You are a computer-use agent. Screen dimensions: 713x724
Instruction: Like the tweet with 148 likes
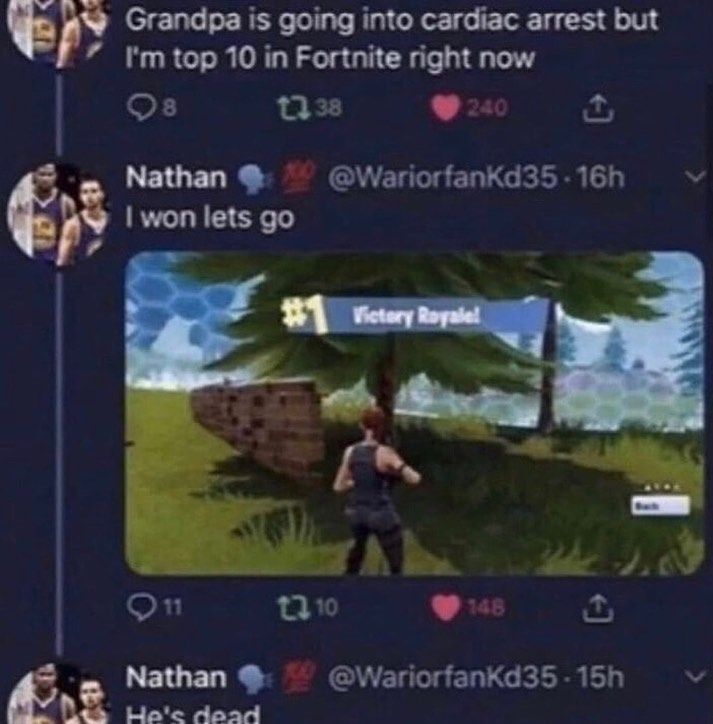[x=447, y=605]
